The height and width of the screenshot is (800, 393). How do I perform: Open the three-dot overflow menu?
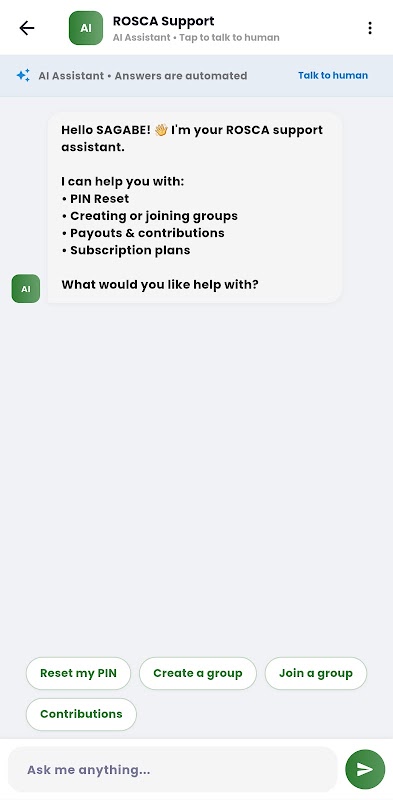click(x=370, y=28)
